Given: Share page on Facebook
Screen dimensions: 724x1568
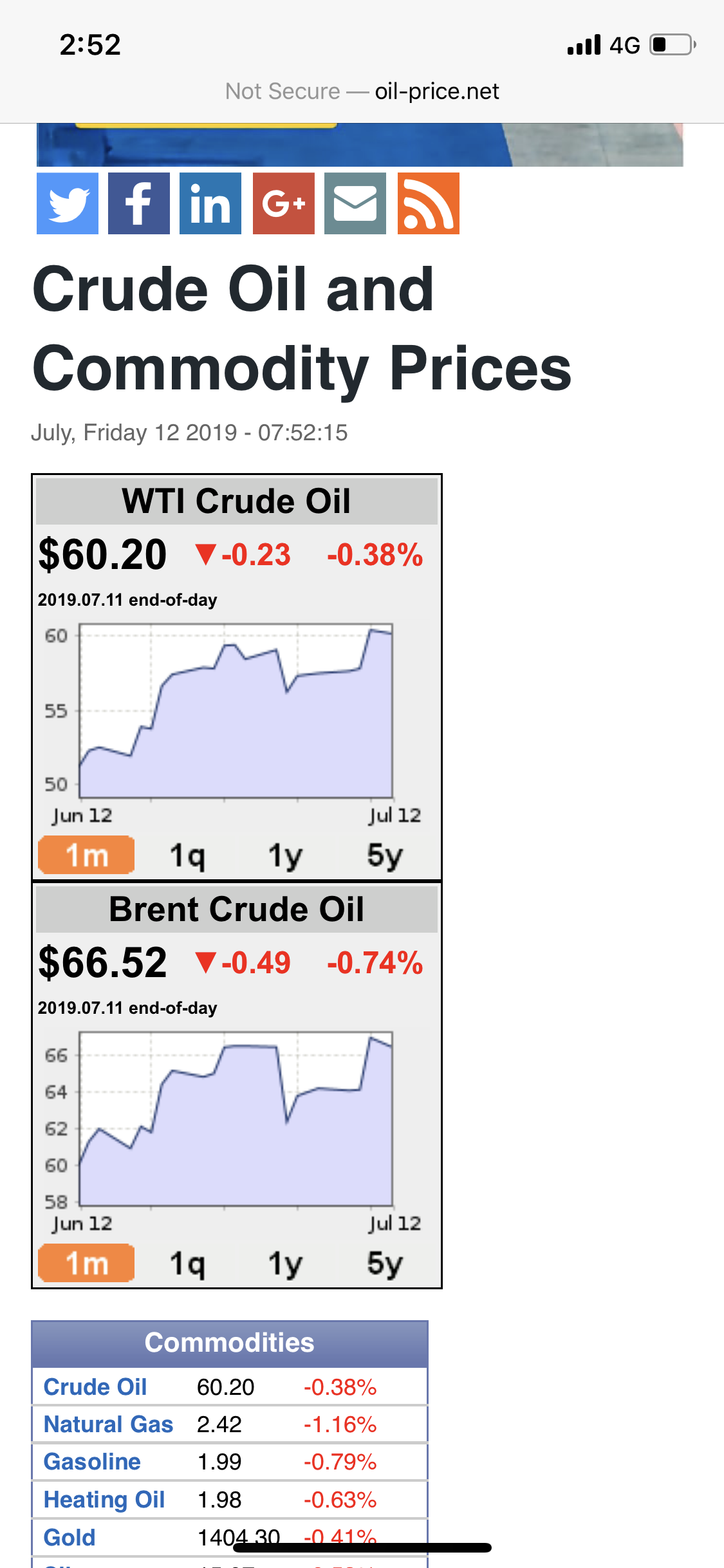Looking at the screenshot, I should [139, 203].
